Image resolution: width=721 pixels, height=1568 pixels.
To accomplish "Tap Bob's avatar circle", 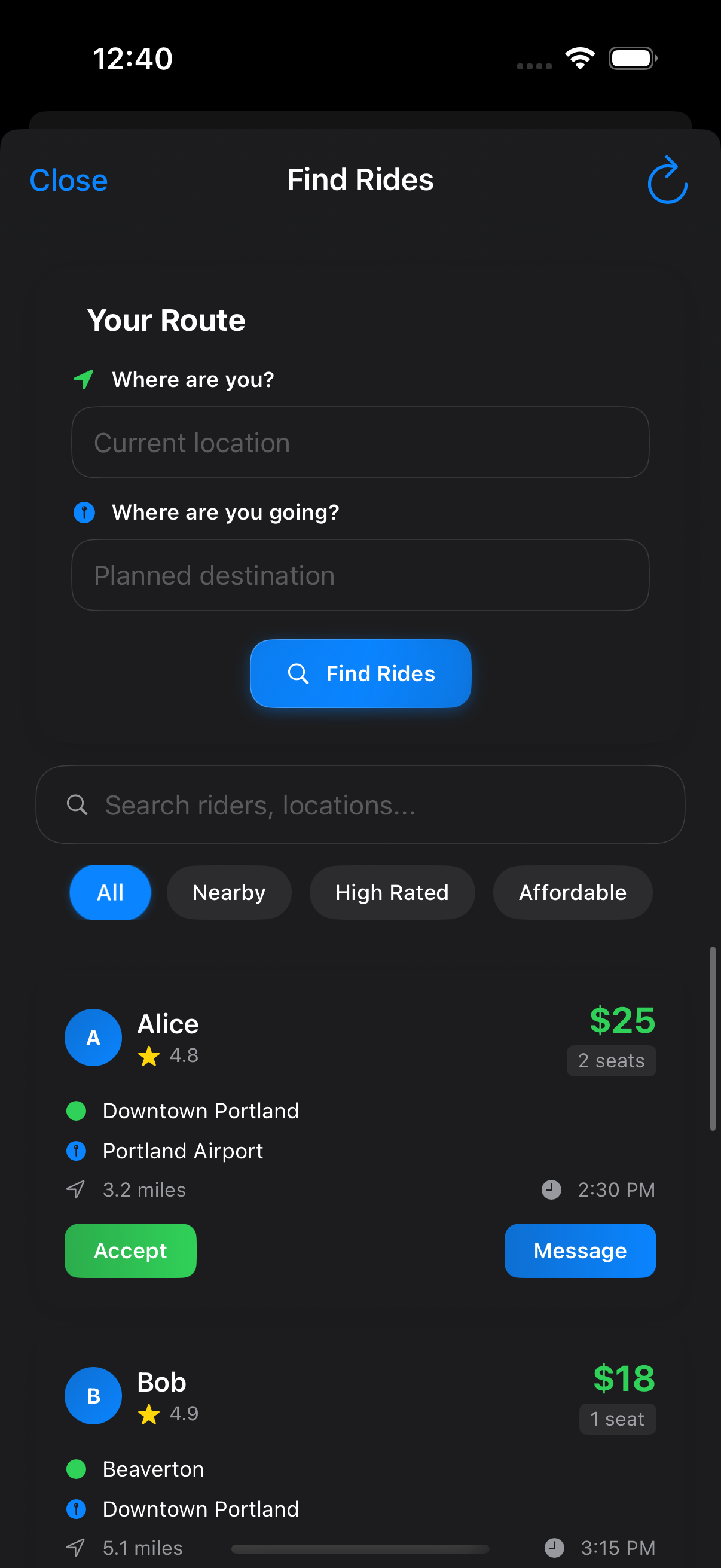I will point(93,1396).
